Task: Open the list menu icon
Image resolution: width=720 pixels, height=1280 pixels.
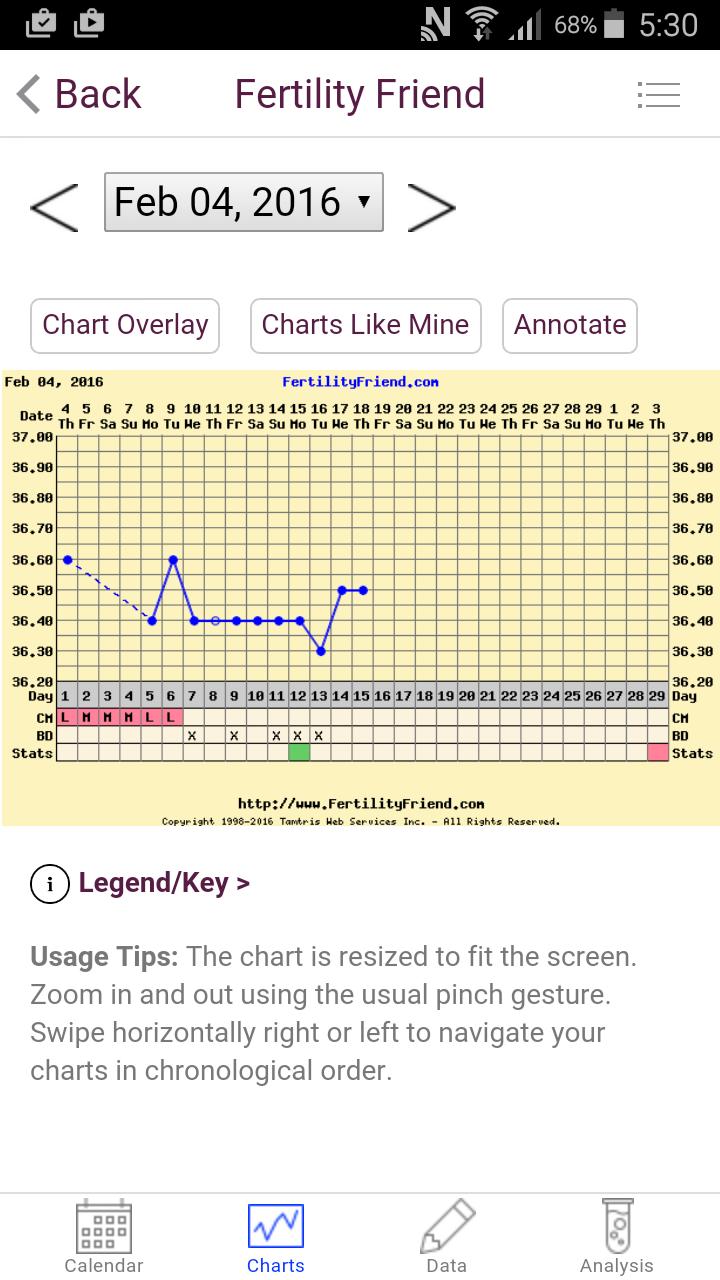Action: pyautogui.click(x=658, y=95)
